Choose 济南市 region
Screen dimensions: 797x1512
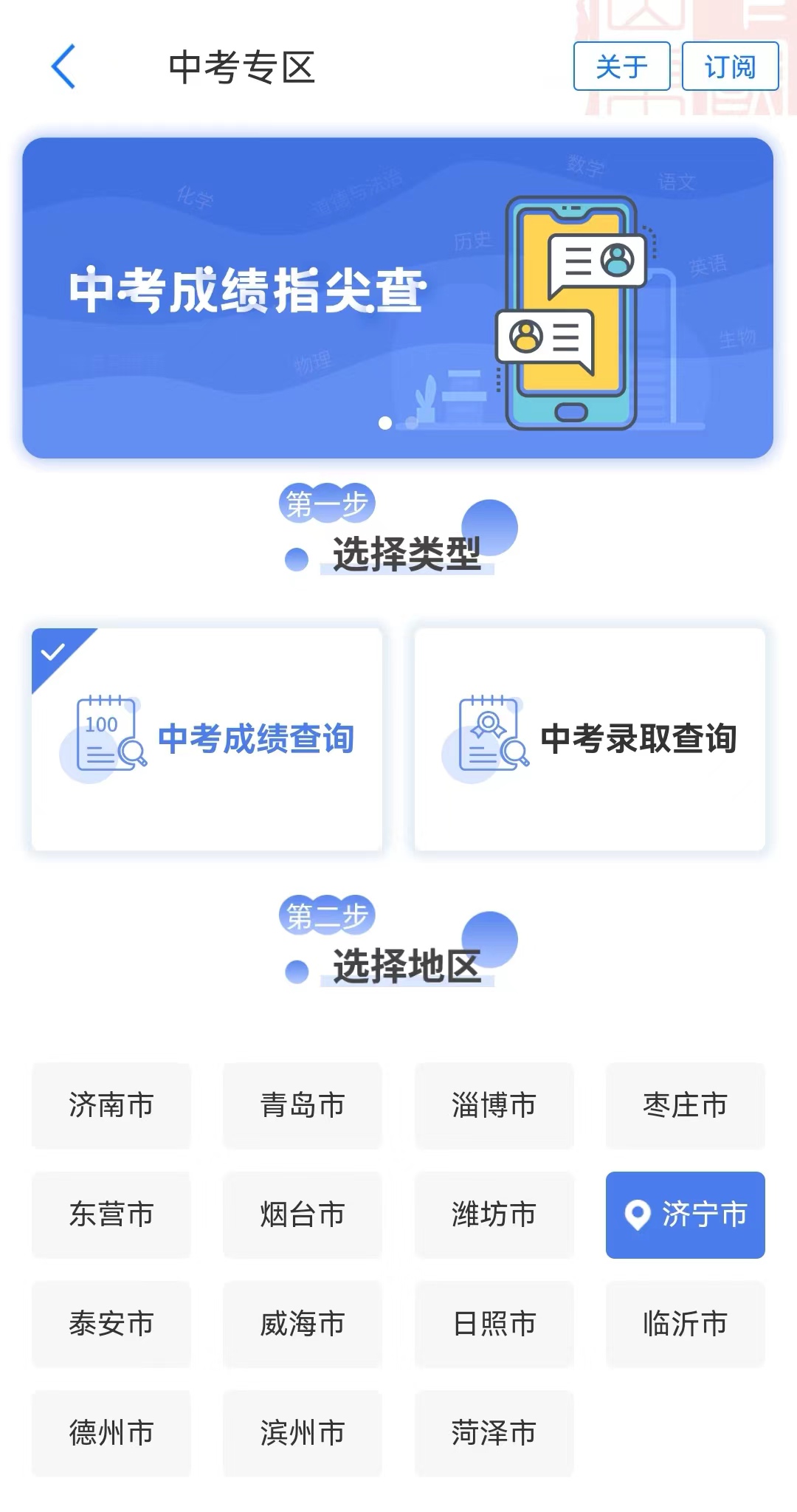pos(111,1105)
